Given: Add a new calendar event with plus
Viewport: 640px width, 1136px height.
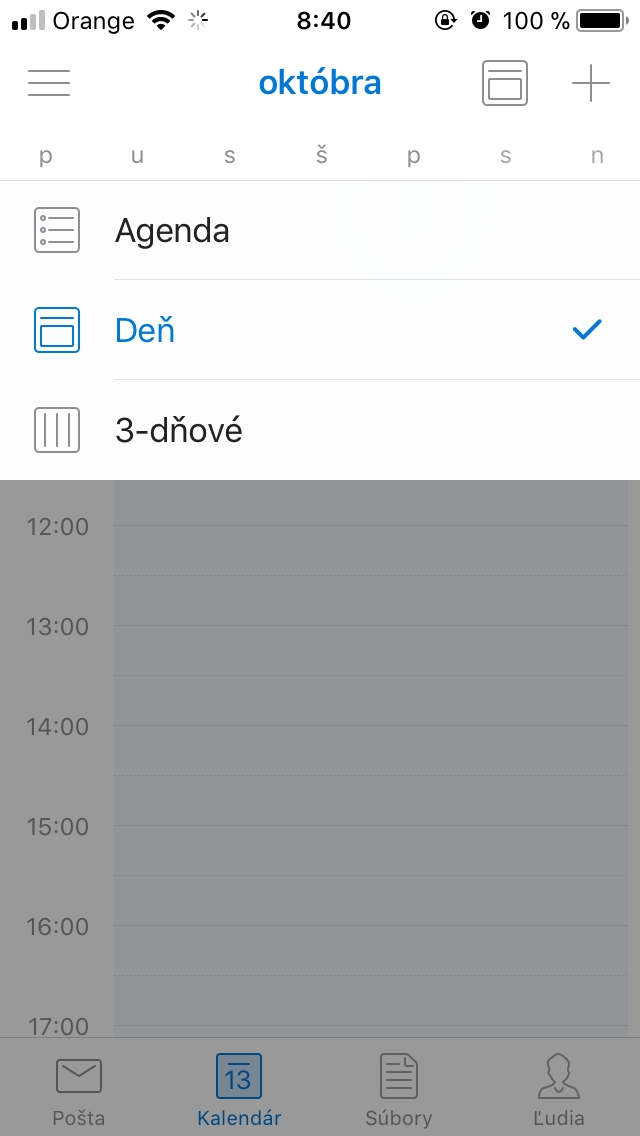Looking at the screenshot, I should 591,83.
